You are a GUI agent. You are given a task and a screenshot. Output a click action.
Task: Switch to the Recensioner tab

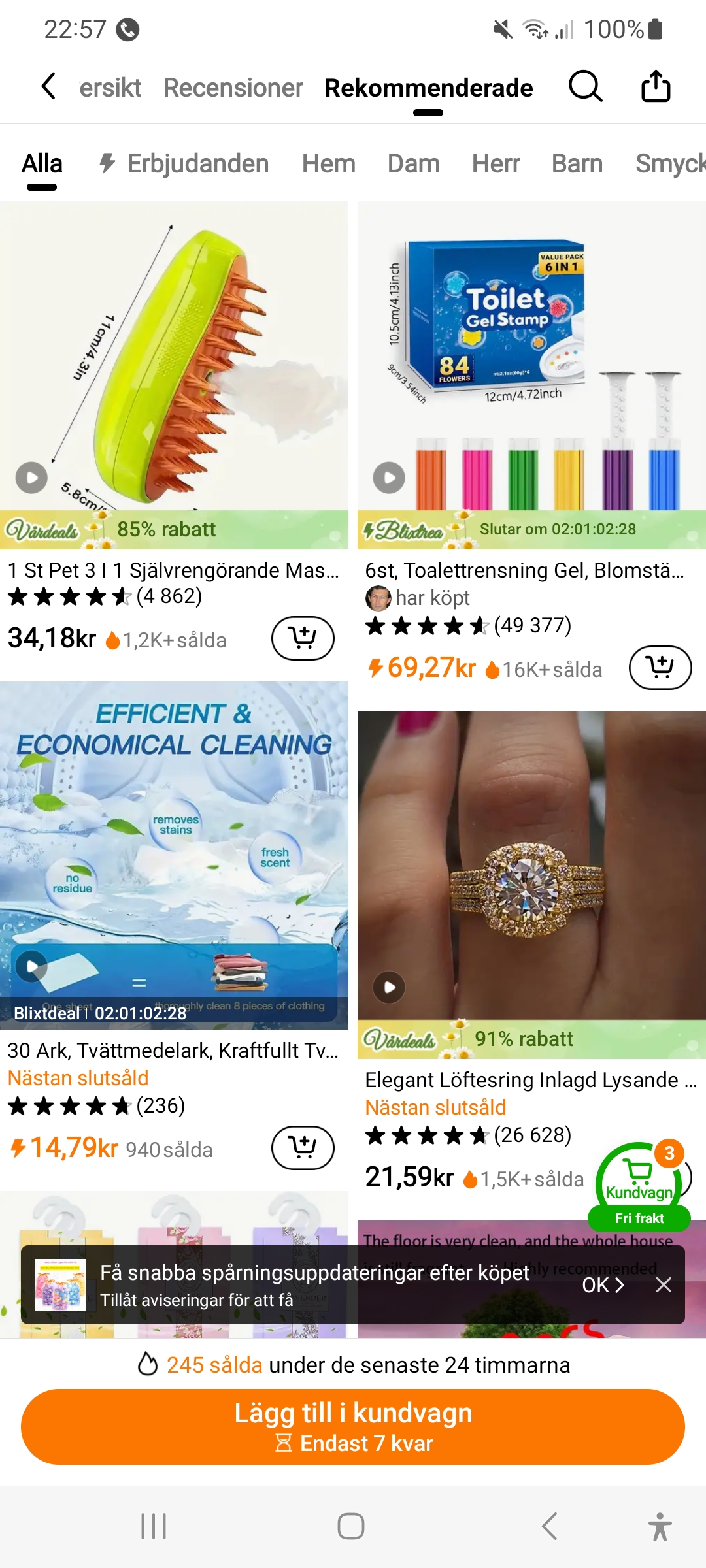(x=233, y=88)
